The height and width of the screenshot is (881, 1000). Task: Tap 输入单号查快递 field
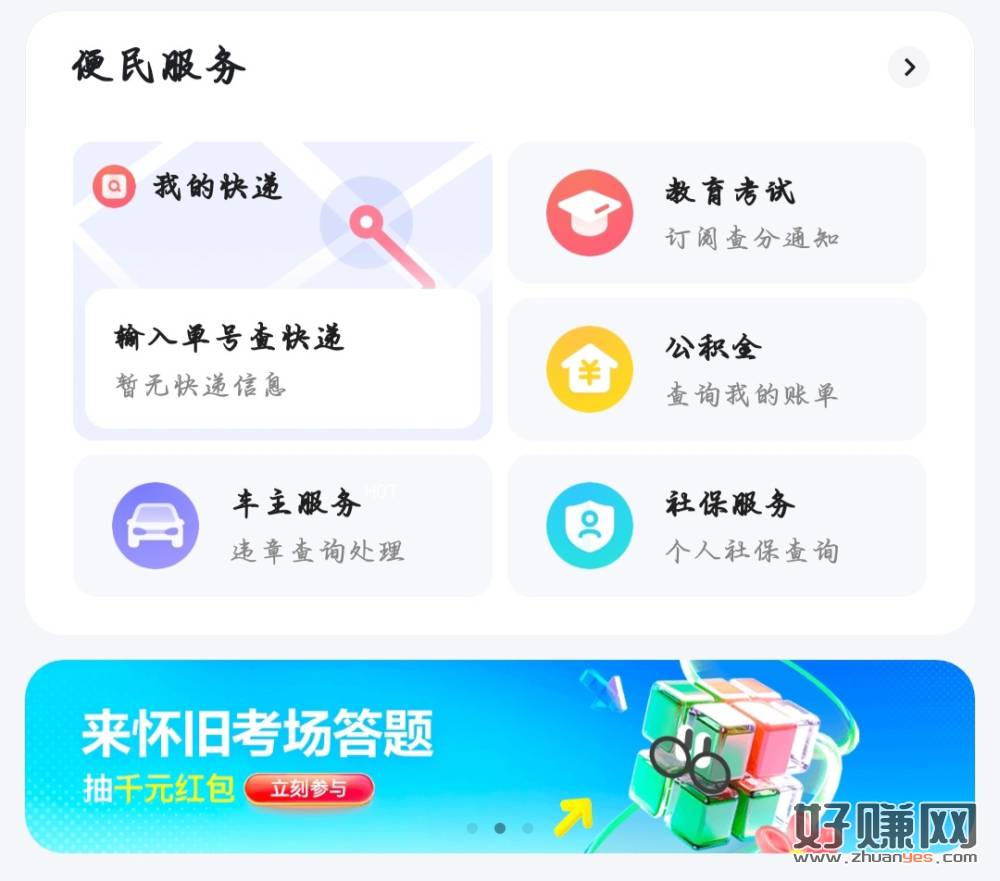click(282, 358)
